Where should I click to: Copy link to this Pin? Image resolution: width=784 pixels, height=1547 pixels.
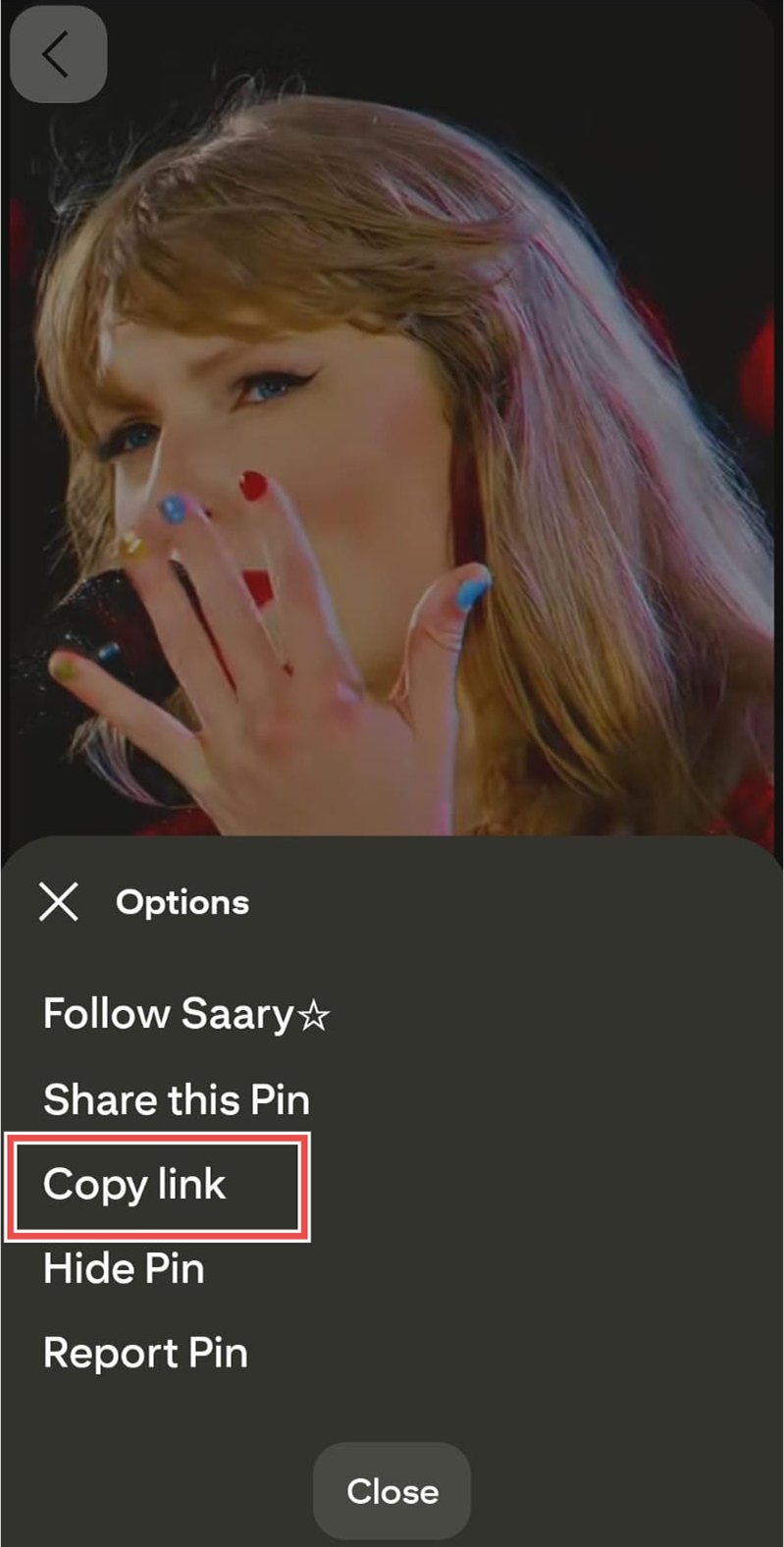pos(134,1185)
